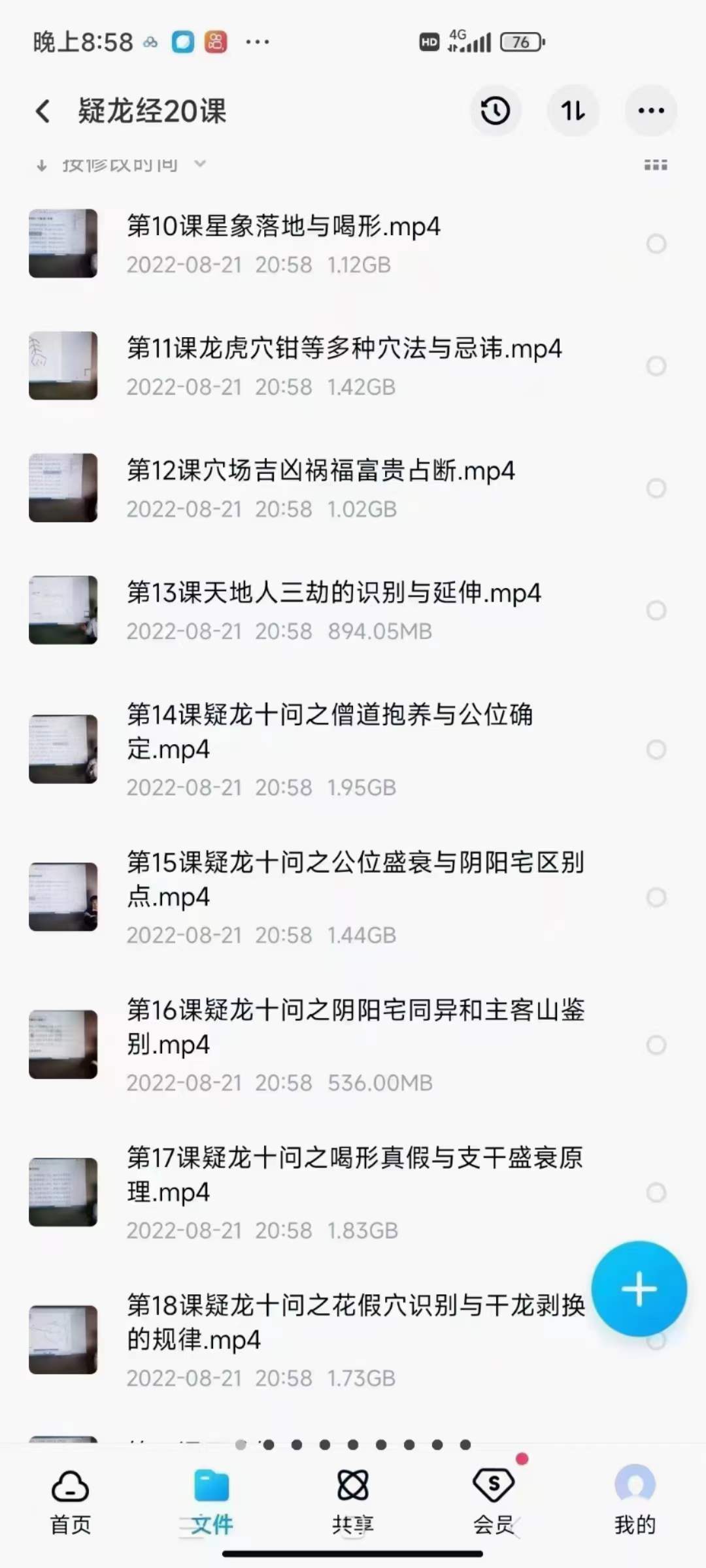Open the transfer list arrows icon
The height and width of the screenshot is (1568, 706).
[573, 111]
